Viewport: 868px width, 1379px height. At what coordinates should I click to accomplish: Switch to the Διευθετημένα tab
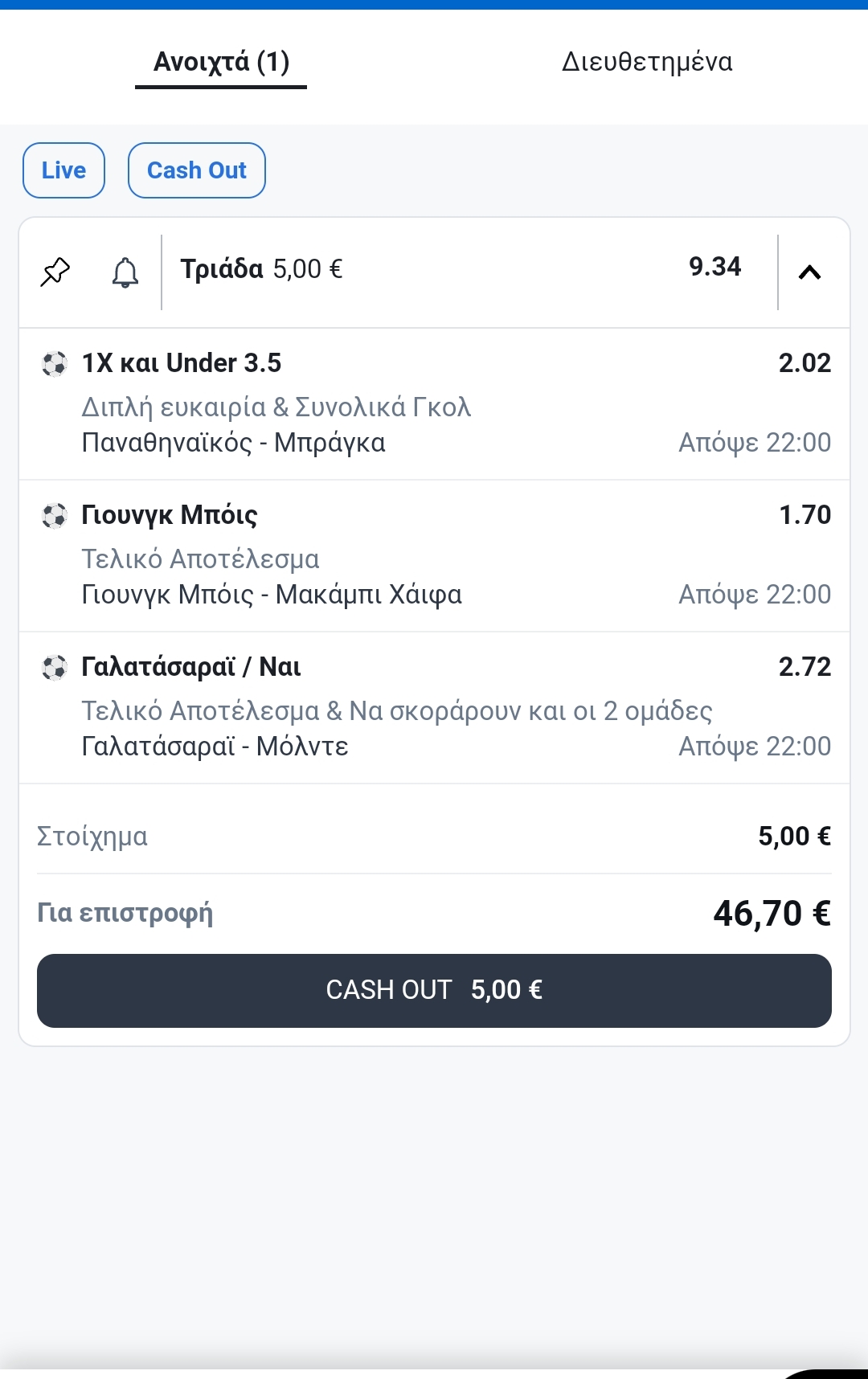(647, 62)
